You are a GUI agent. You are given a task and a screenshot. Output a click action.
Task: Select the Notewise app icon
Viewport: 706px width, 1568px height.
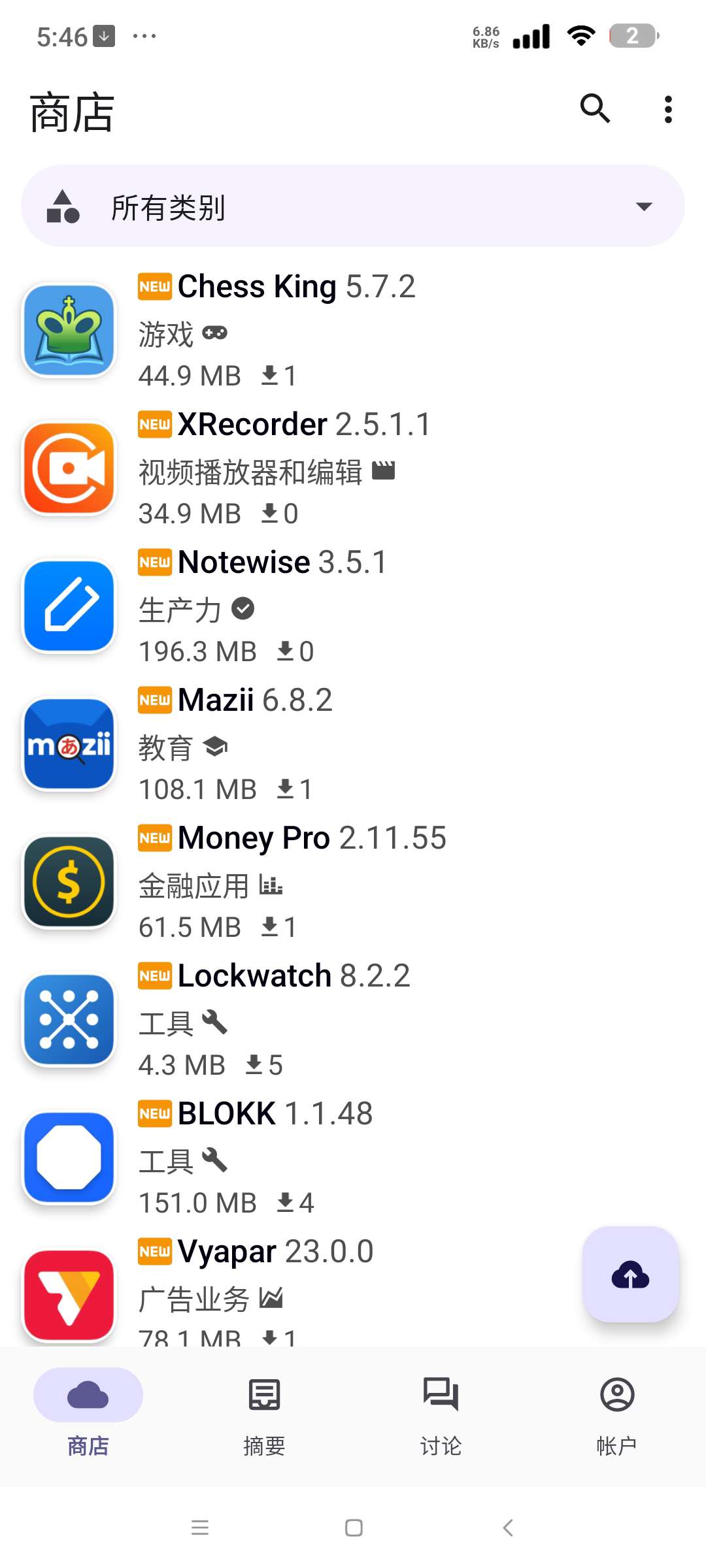68,607
